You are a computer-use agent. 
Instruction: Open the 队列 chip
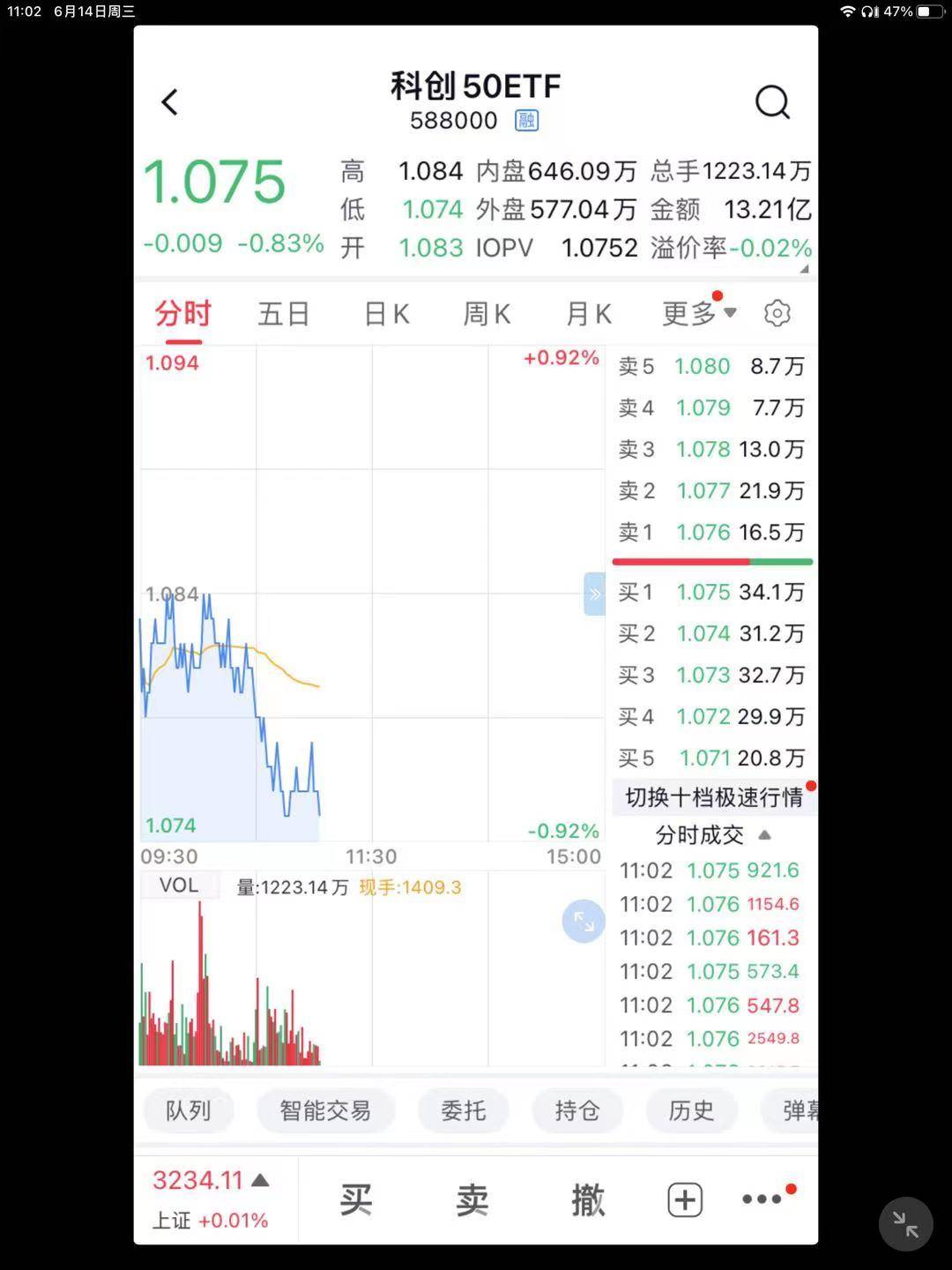pyautogui.click(x=189, y=1110)
